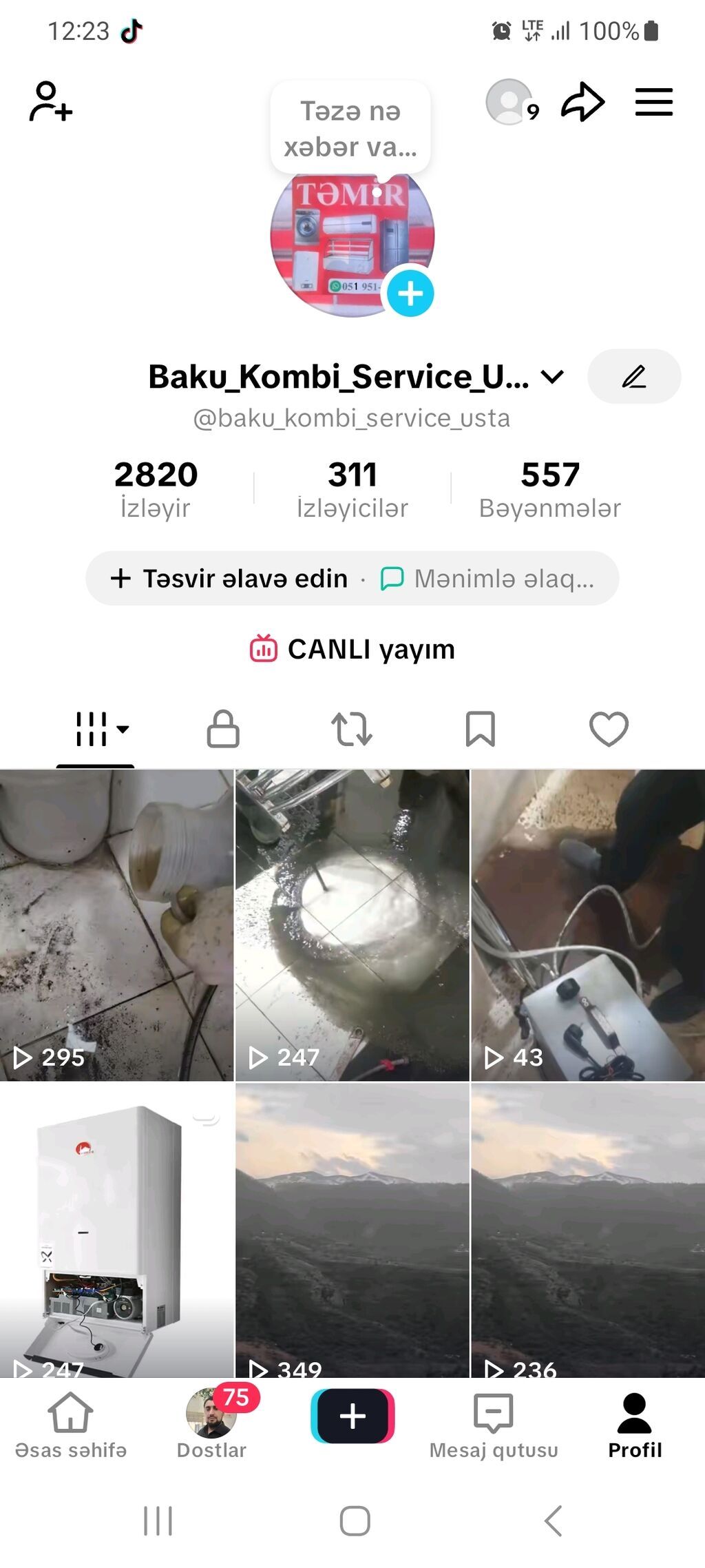The image size is (705, 1568).
Task: Play the video with 43 views
Action: click(x=587, y=925)
